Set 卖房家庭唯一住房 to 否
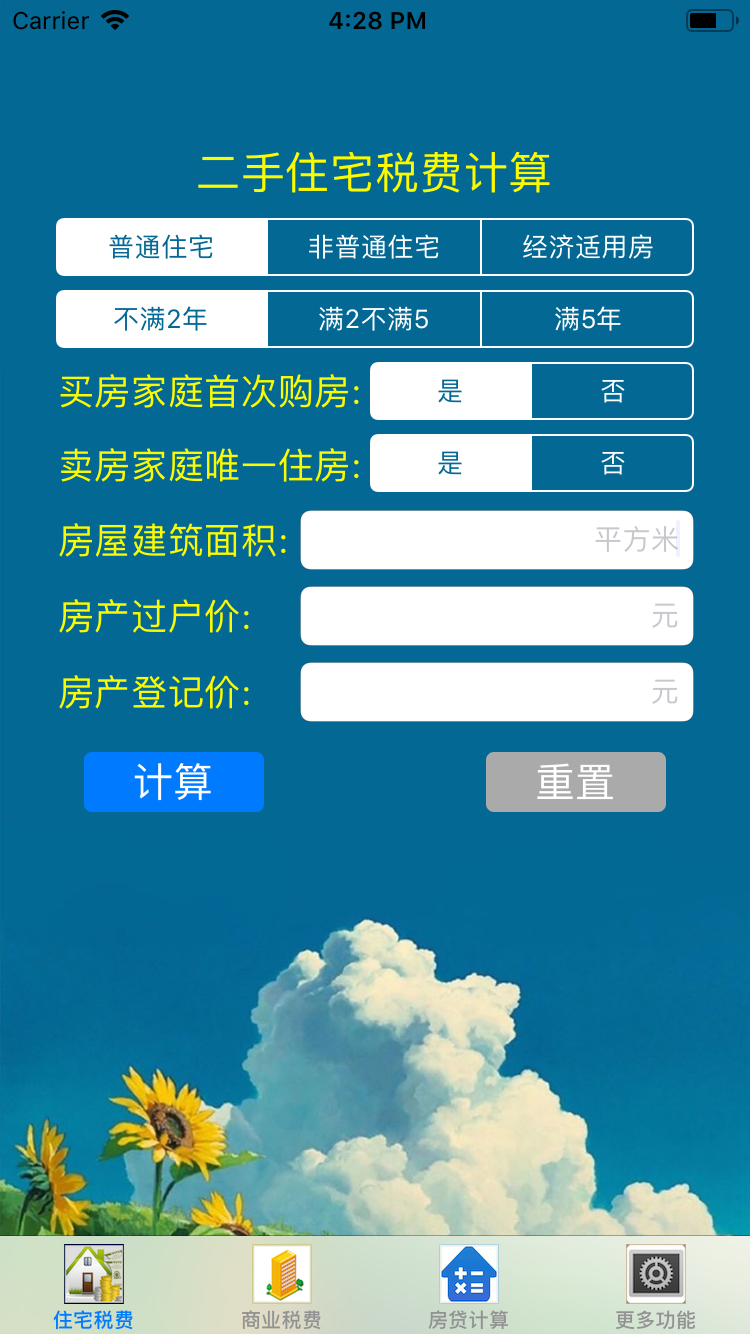This screenshot has width=750, height=1334. pos(612,463)
